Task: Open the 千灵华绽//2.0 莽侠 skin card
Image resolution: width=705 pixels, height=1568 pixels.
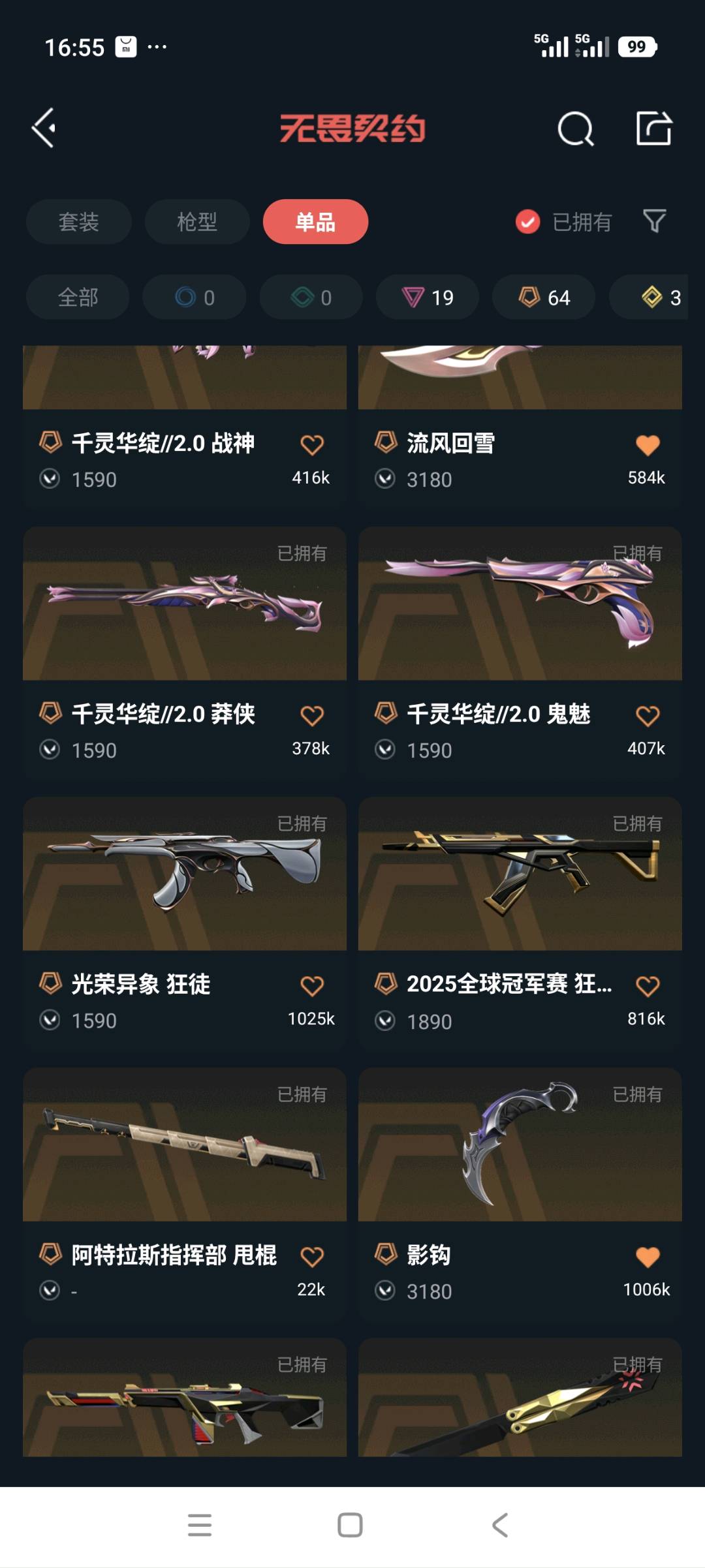Action: (185, 653)
